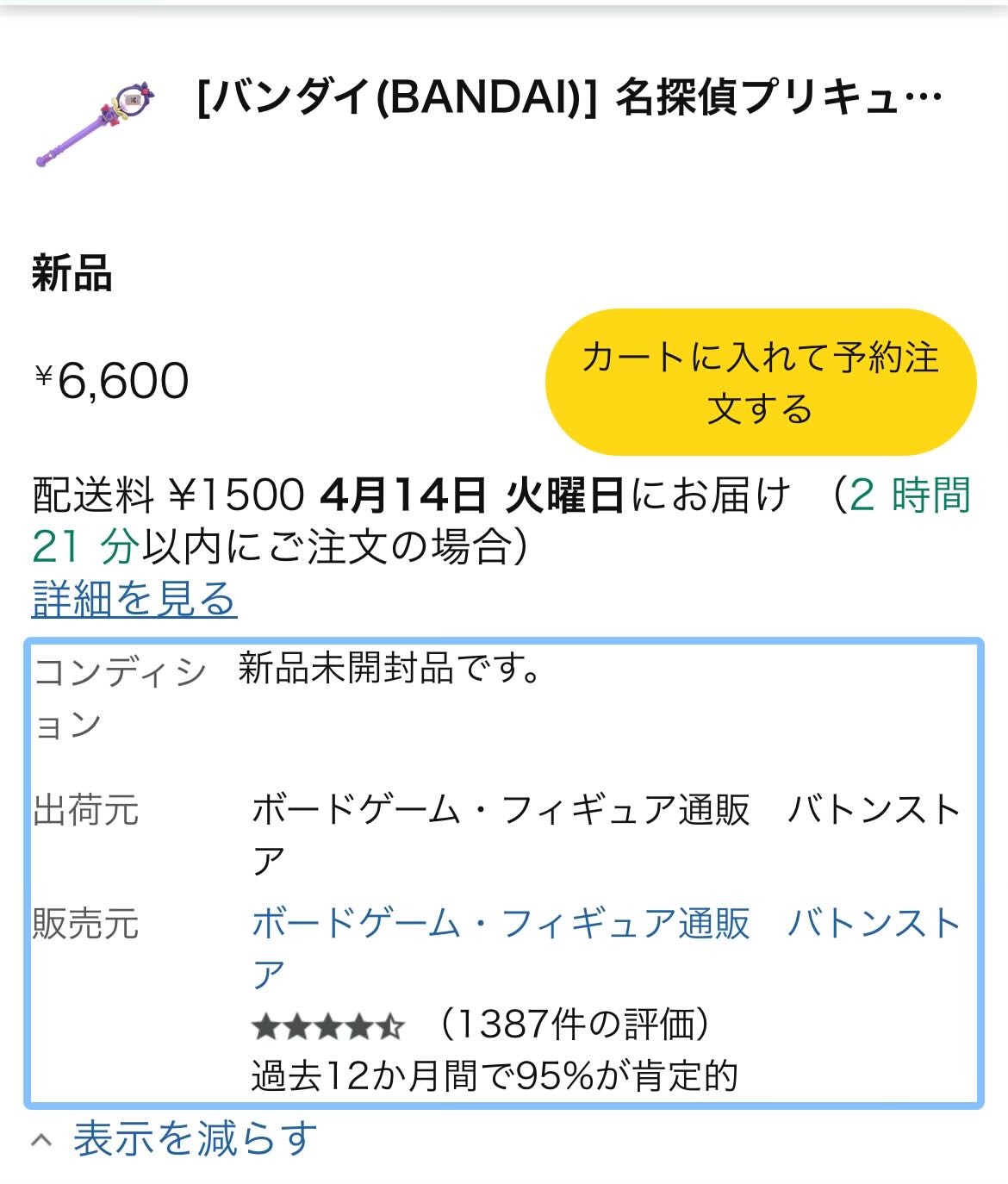Add to cart and pre-order

pos(760,383)
